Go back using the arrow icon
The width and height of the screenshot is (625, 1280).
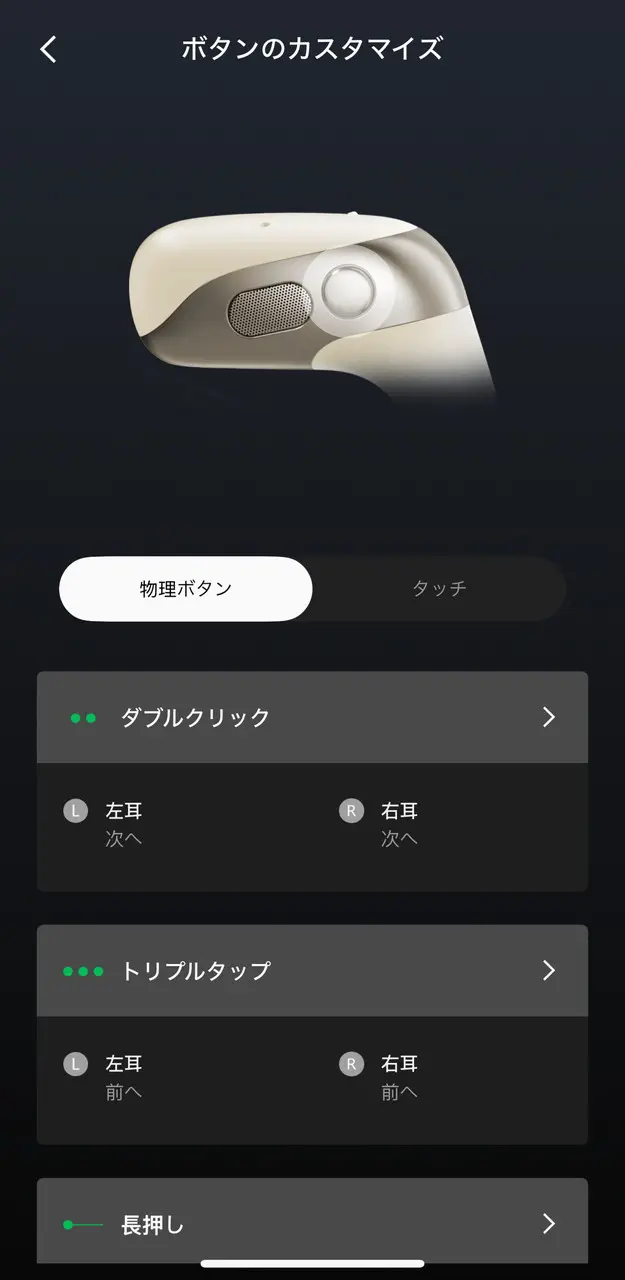48,49
